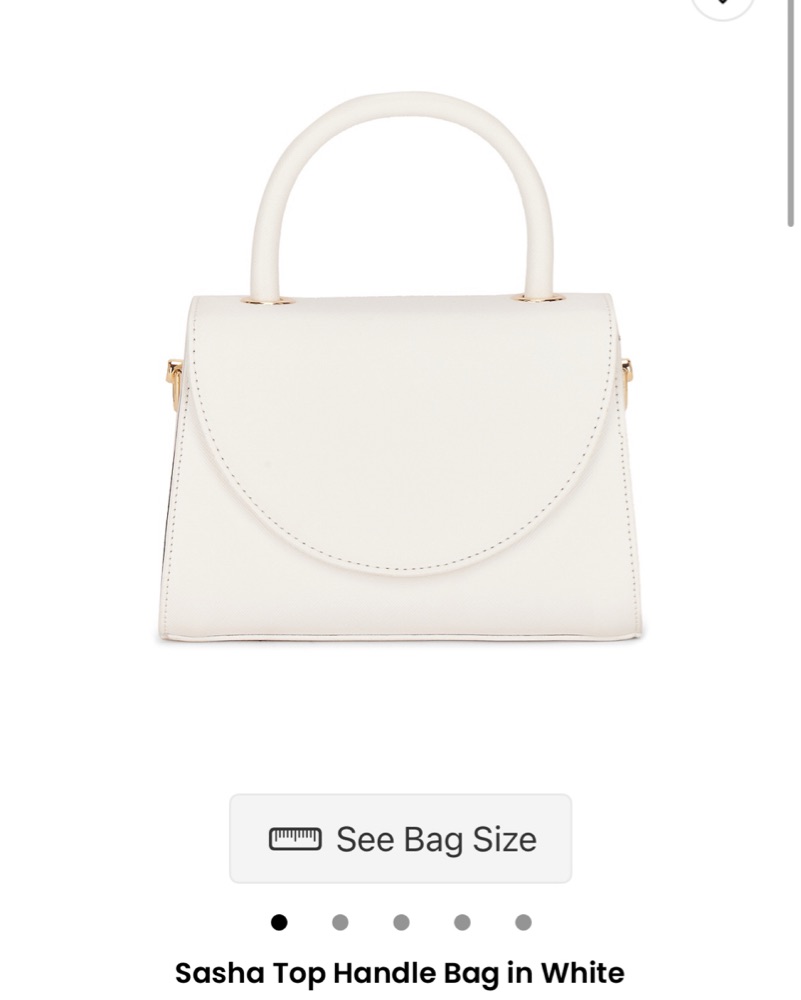Open the See Bag Size guide
The height and width of the screenshot is (1000, 801).
(400, 838)
